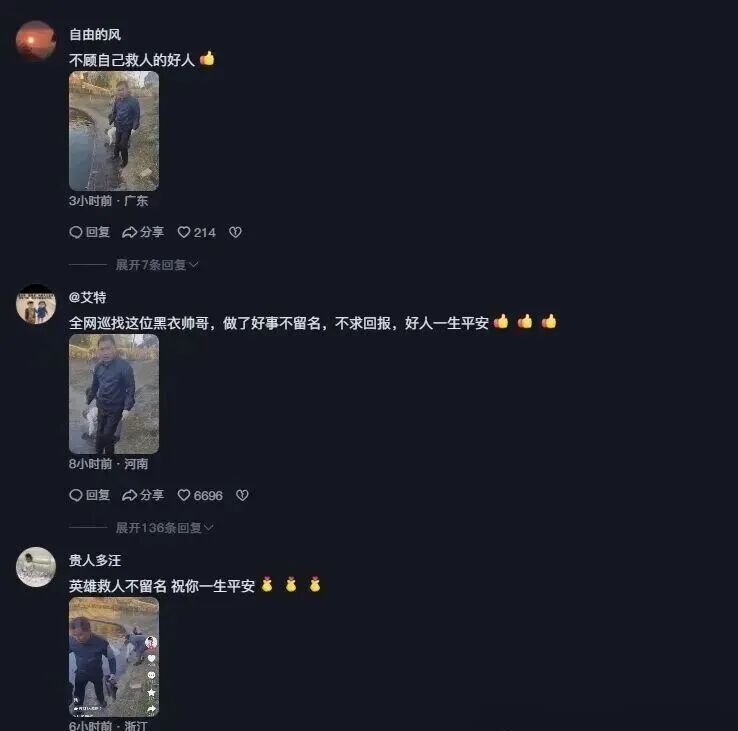Open 贵人多汪's profile avatar
Viewport: 738px width, 731px height.
pos(36,567)
